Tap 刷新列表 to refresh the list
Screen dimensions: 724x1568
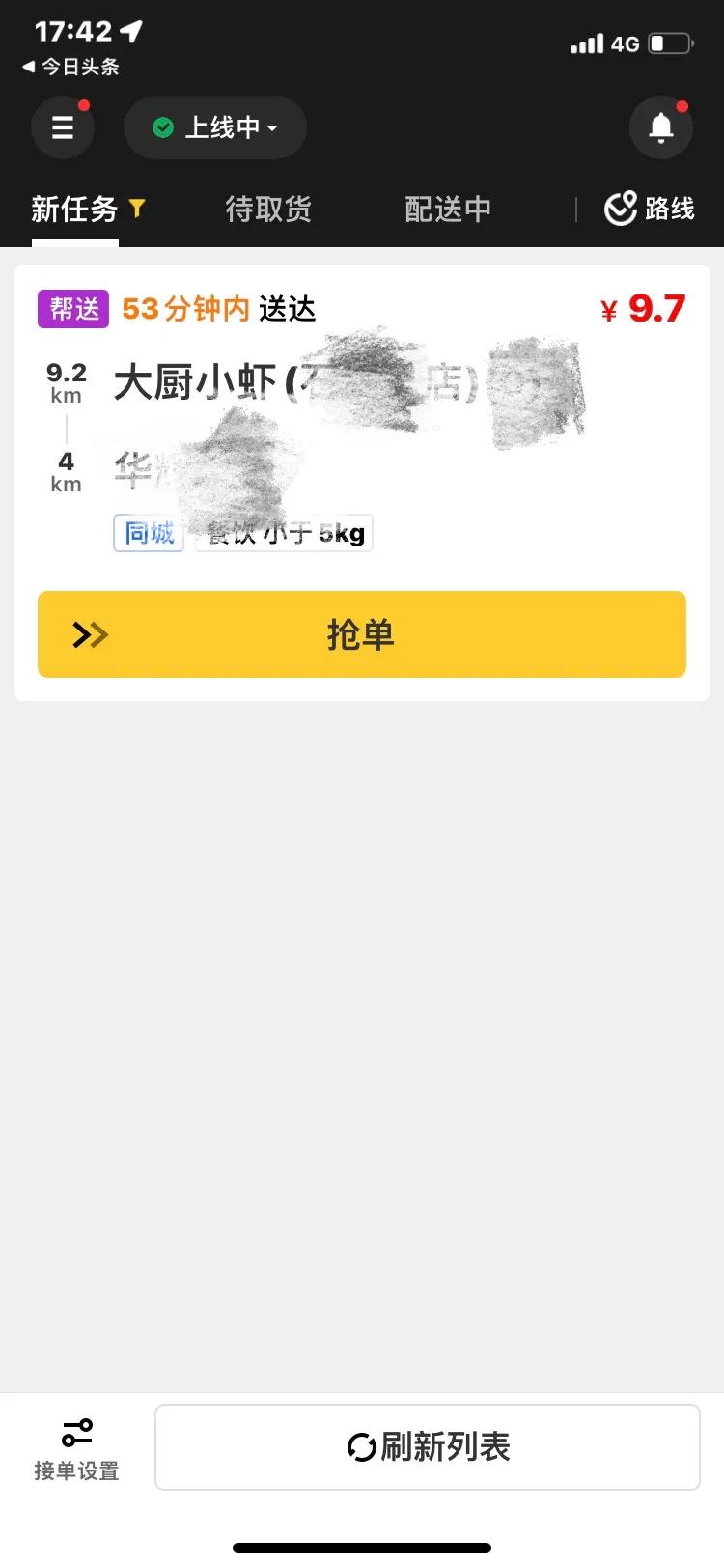click(428, 1446)
